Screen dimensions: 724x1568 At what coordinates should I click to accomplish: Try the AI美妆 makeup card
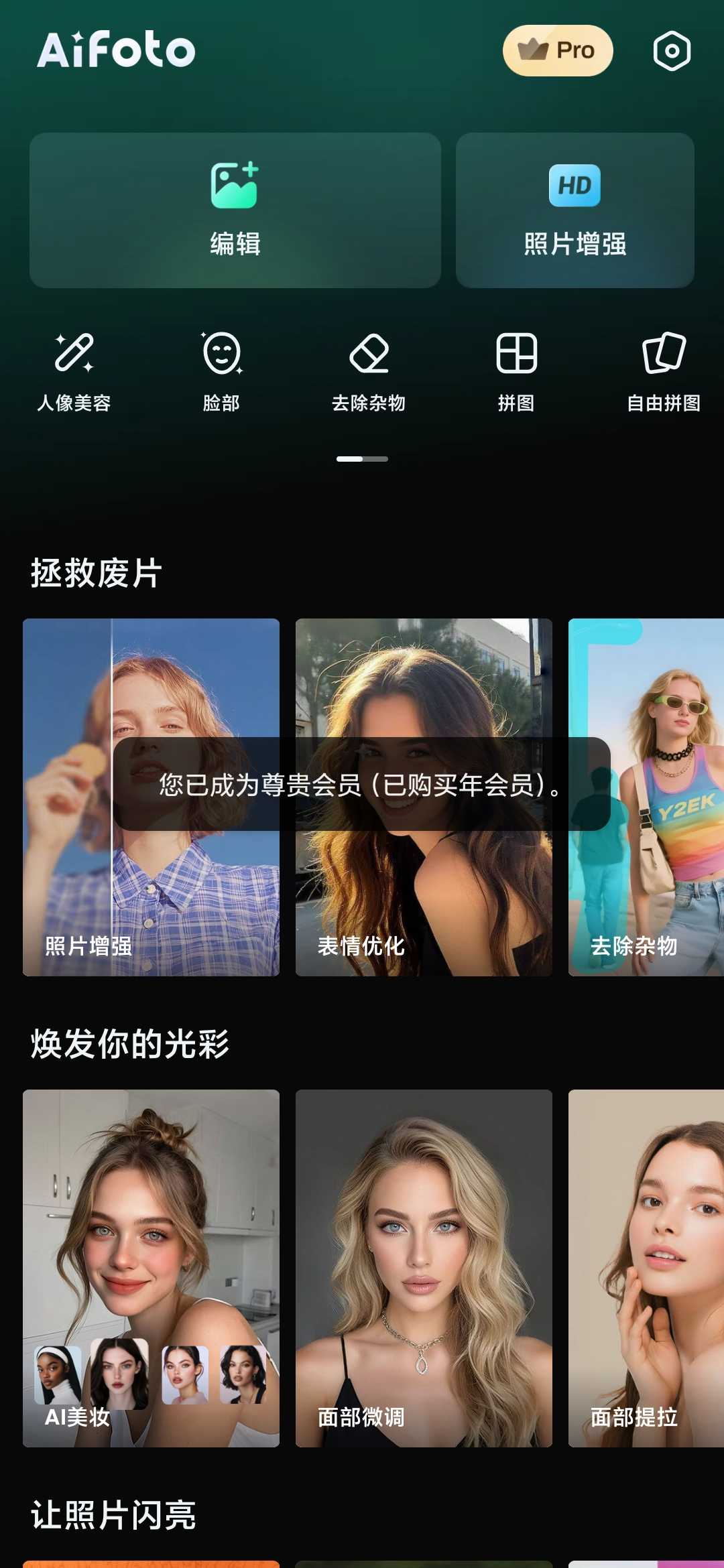tap(151, 1268)
